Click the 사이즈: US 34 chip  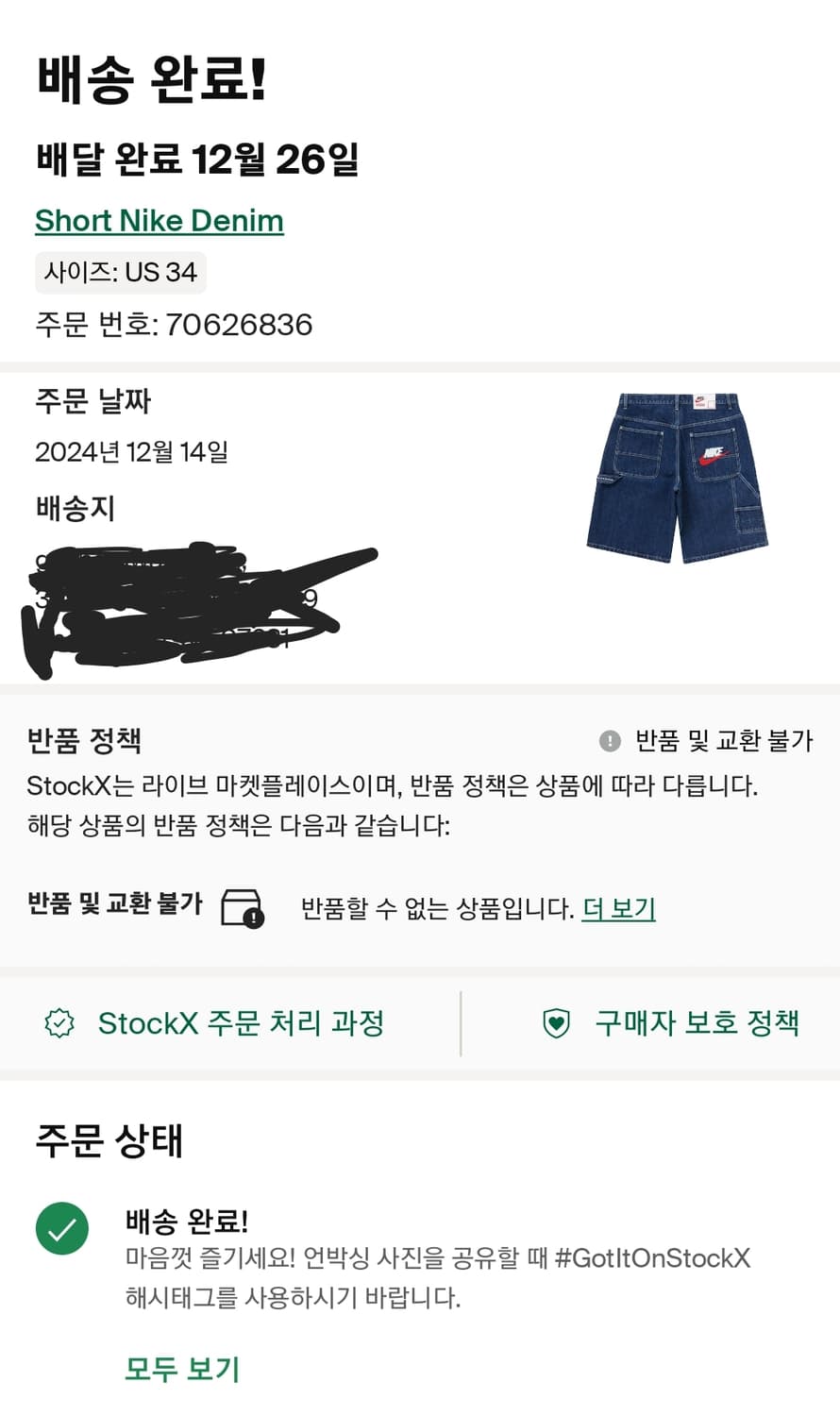click(x=121, y=273)
